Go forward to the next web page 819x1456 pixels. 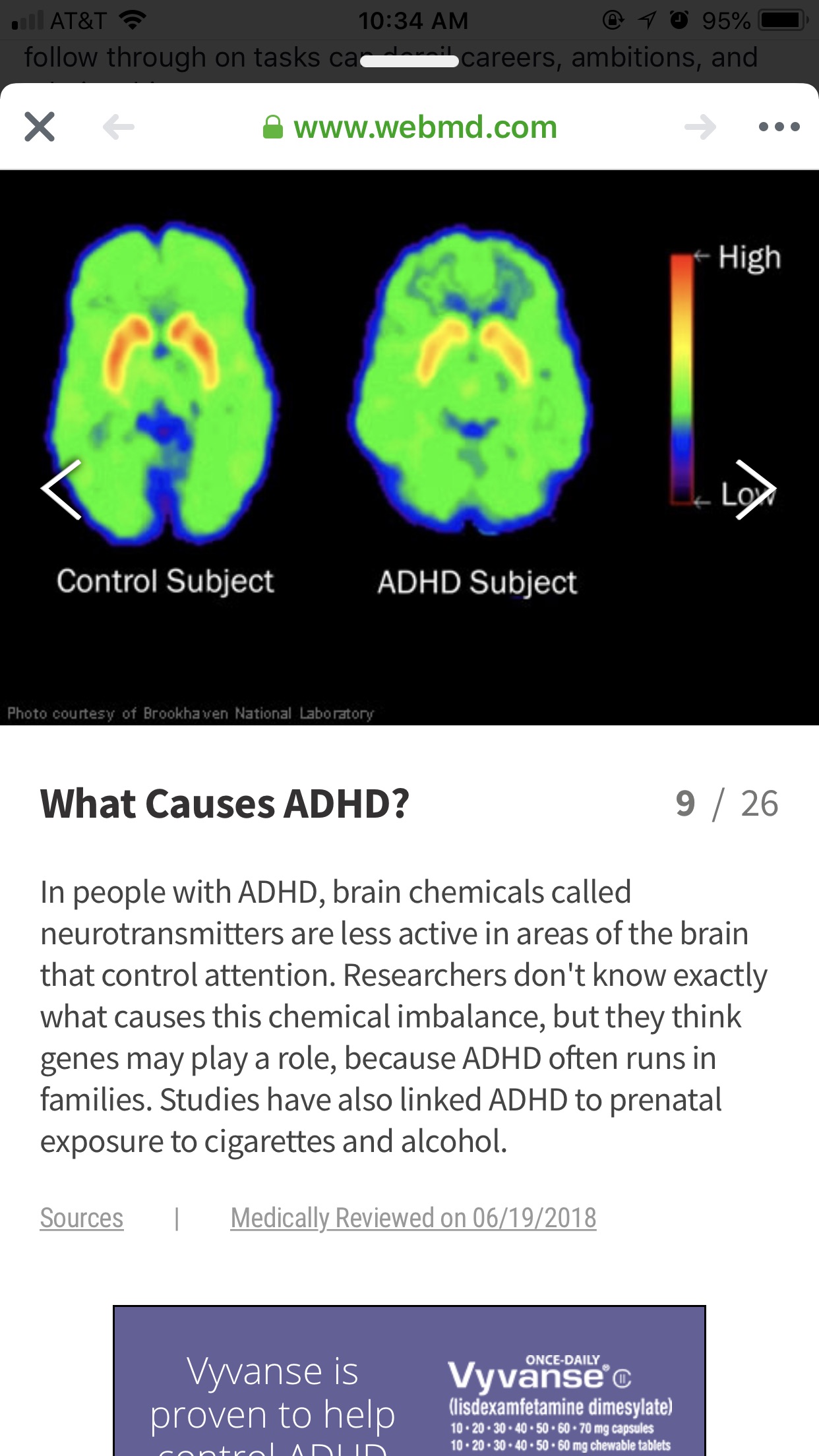[x=700, y=127]
